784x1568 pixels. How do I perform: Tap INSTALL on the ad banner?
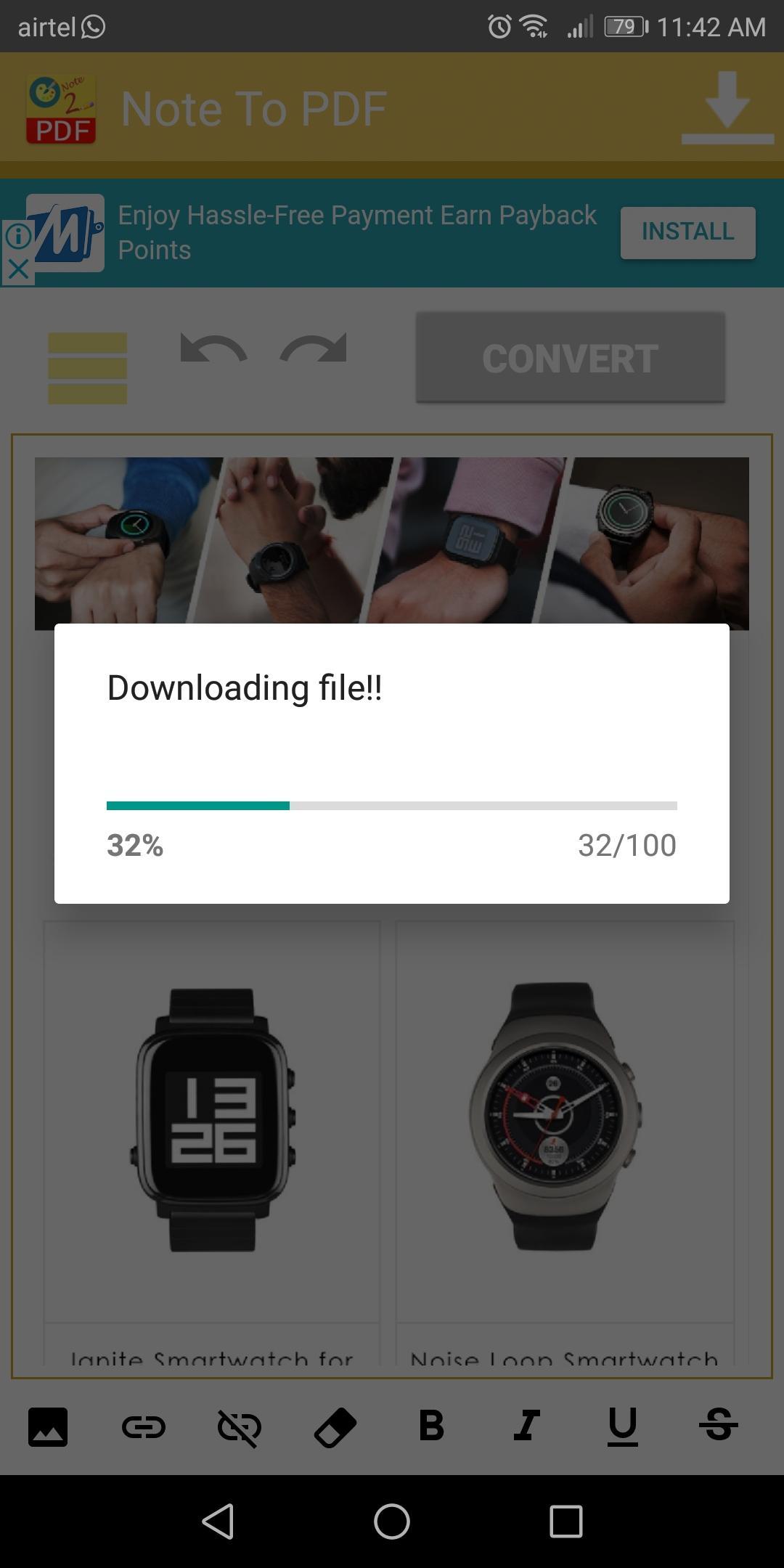tap(687, 232)
